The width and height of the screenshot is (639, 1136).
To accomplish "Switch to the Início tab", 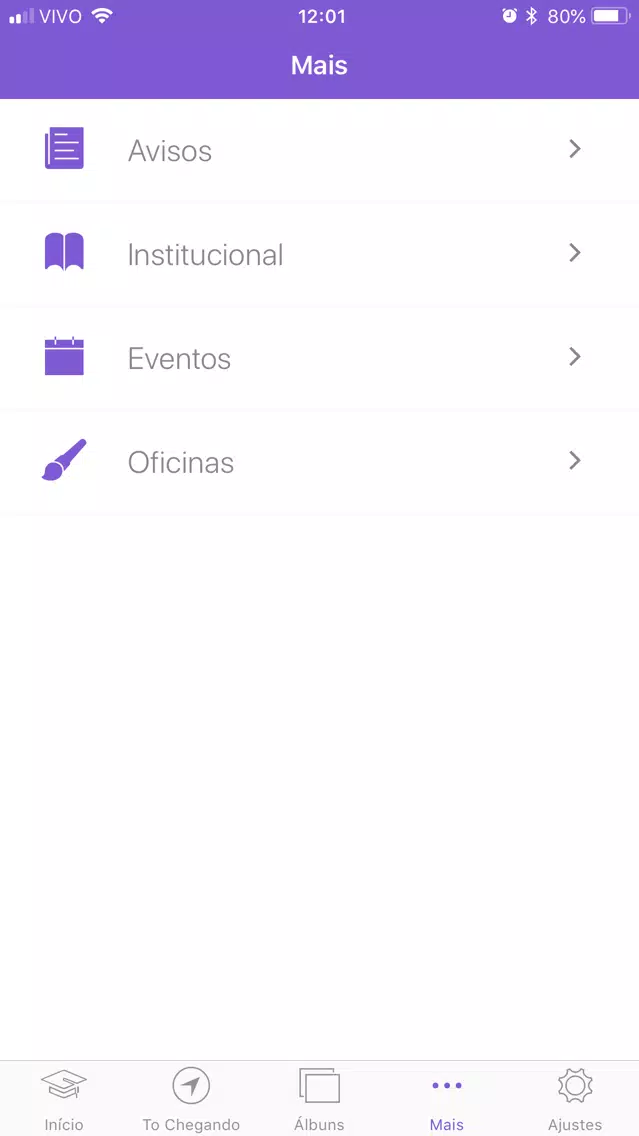I will [x=64, y=1100].
